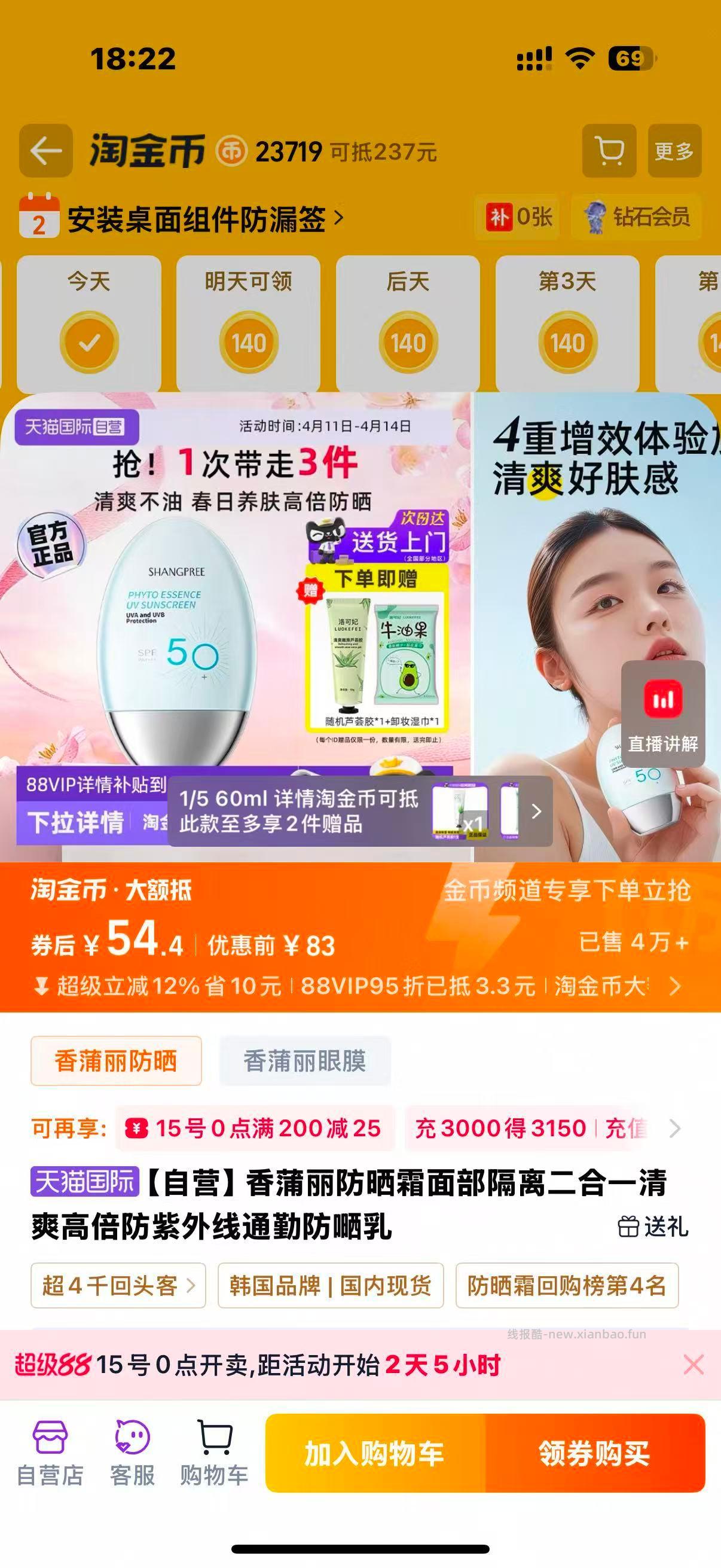Open 直播讲解 live stream button
721x1568 pixels.
(x=662, y=713)
